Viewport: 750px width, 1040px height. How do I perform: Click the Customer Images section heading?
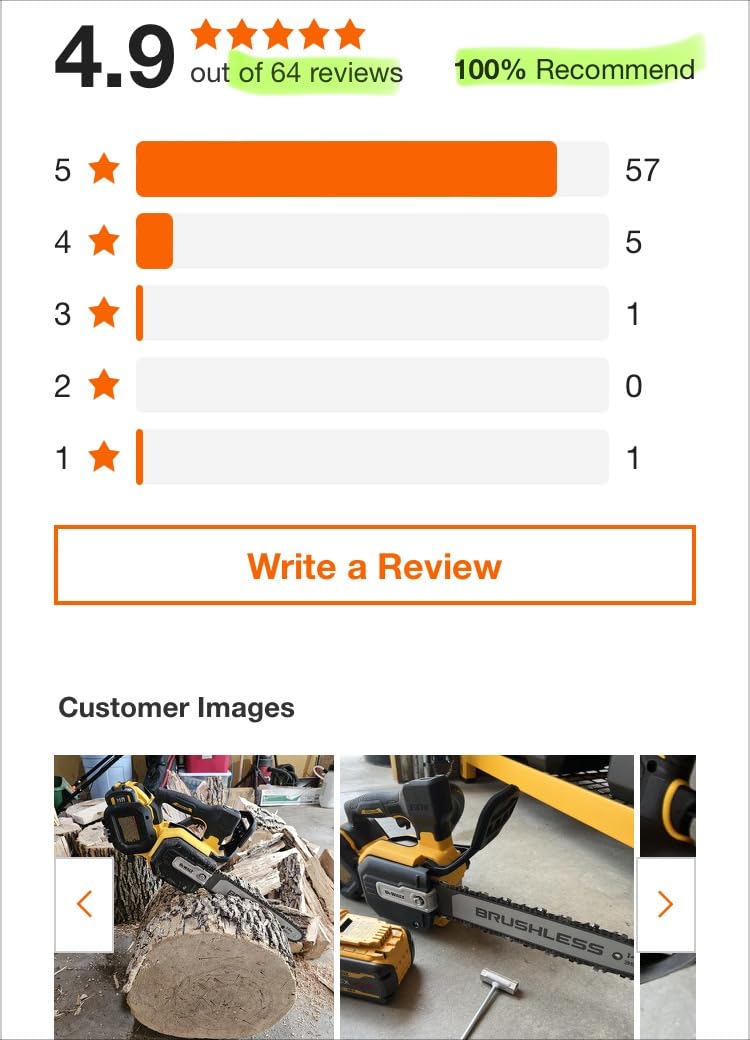click(177, 708)
